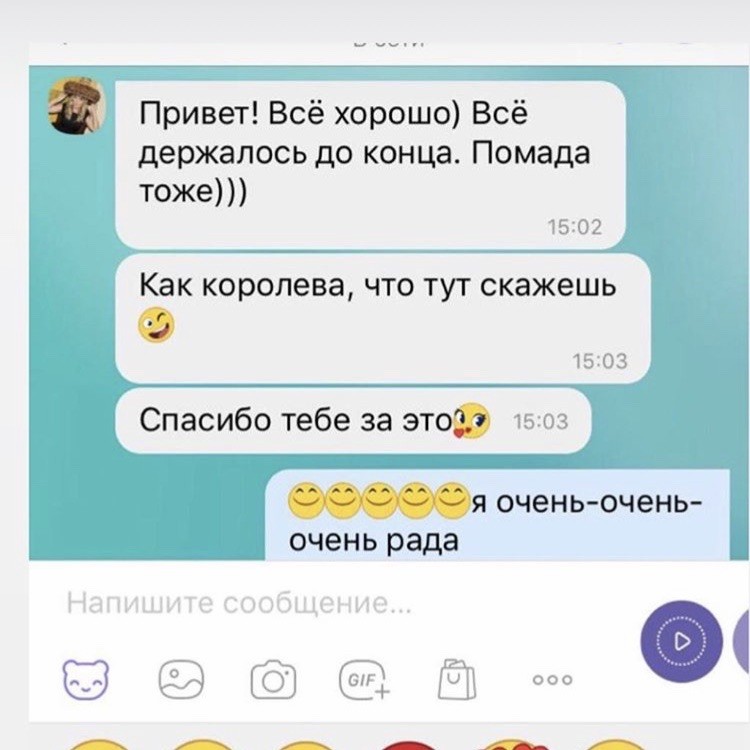
Task: Open the photo gallery attachment icon
Action: coord(180,680)
